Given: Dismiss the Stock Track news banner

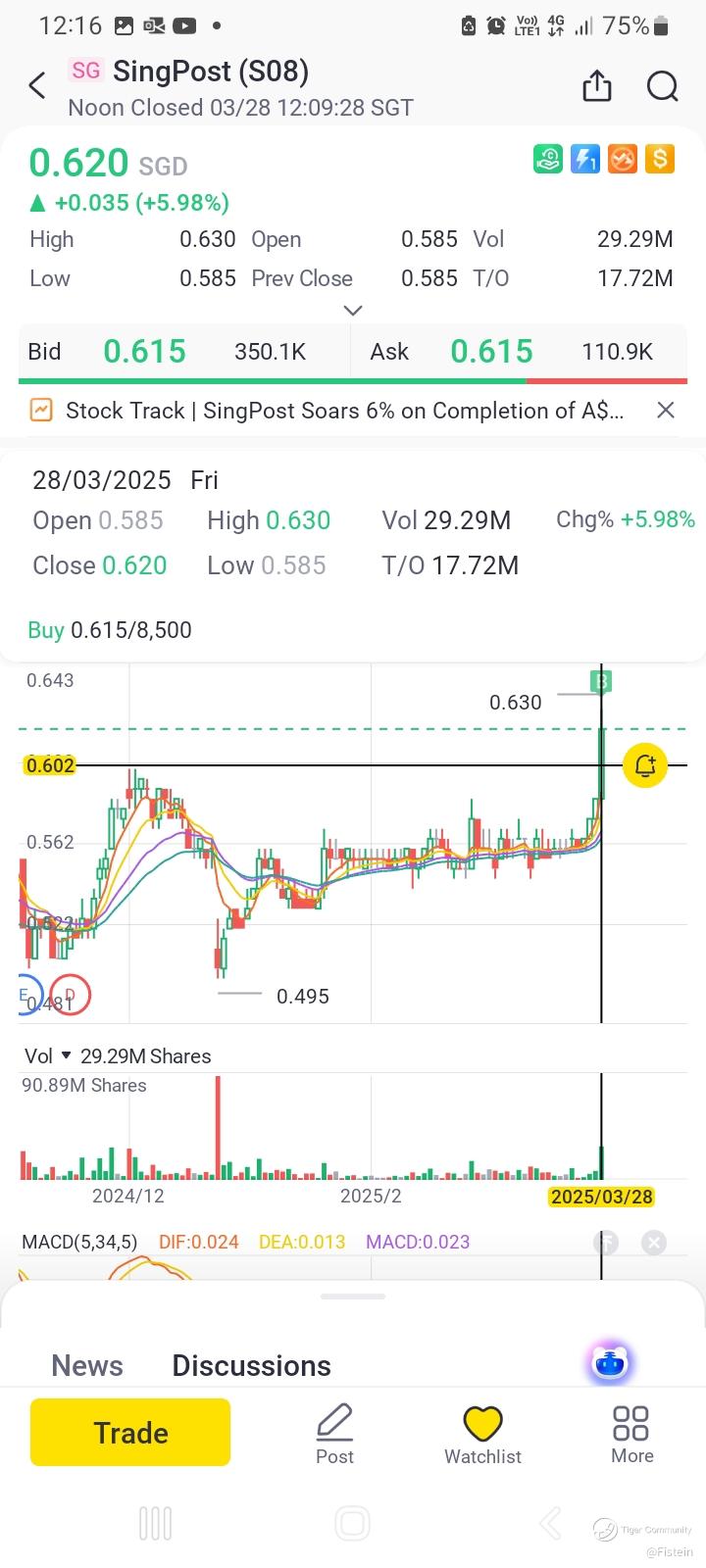Looking at the screenshot, I should click(x=666, y=411).
